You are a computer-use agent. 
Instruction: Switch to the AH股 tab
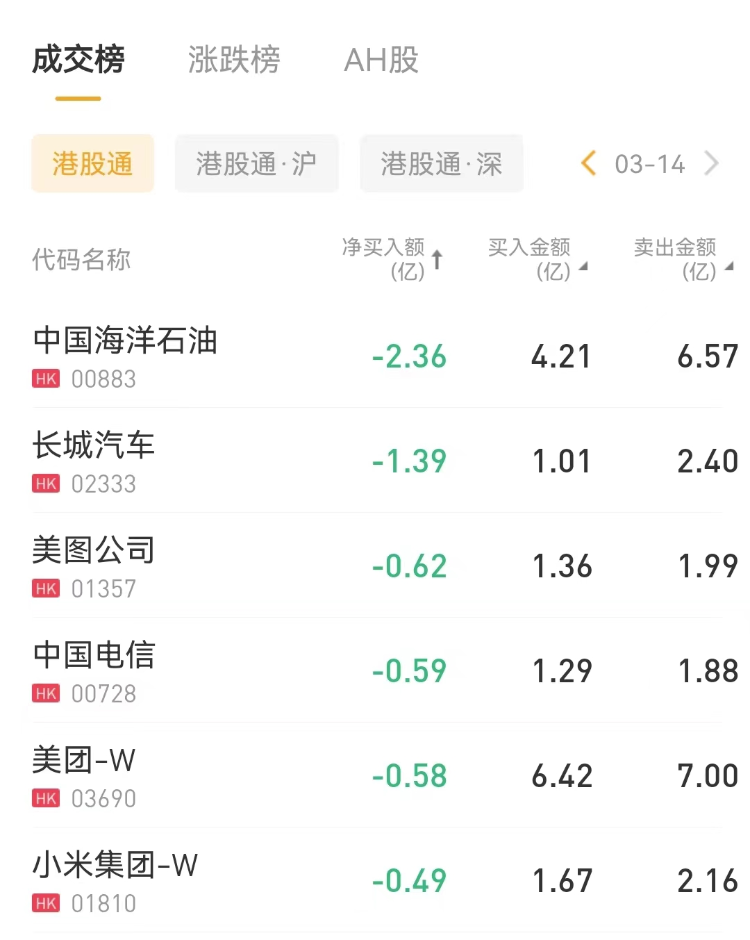pyautogui.click(x=381, y=60)
